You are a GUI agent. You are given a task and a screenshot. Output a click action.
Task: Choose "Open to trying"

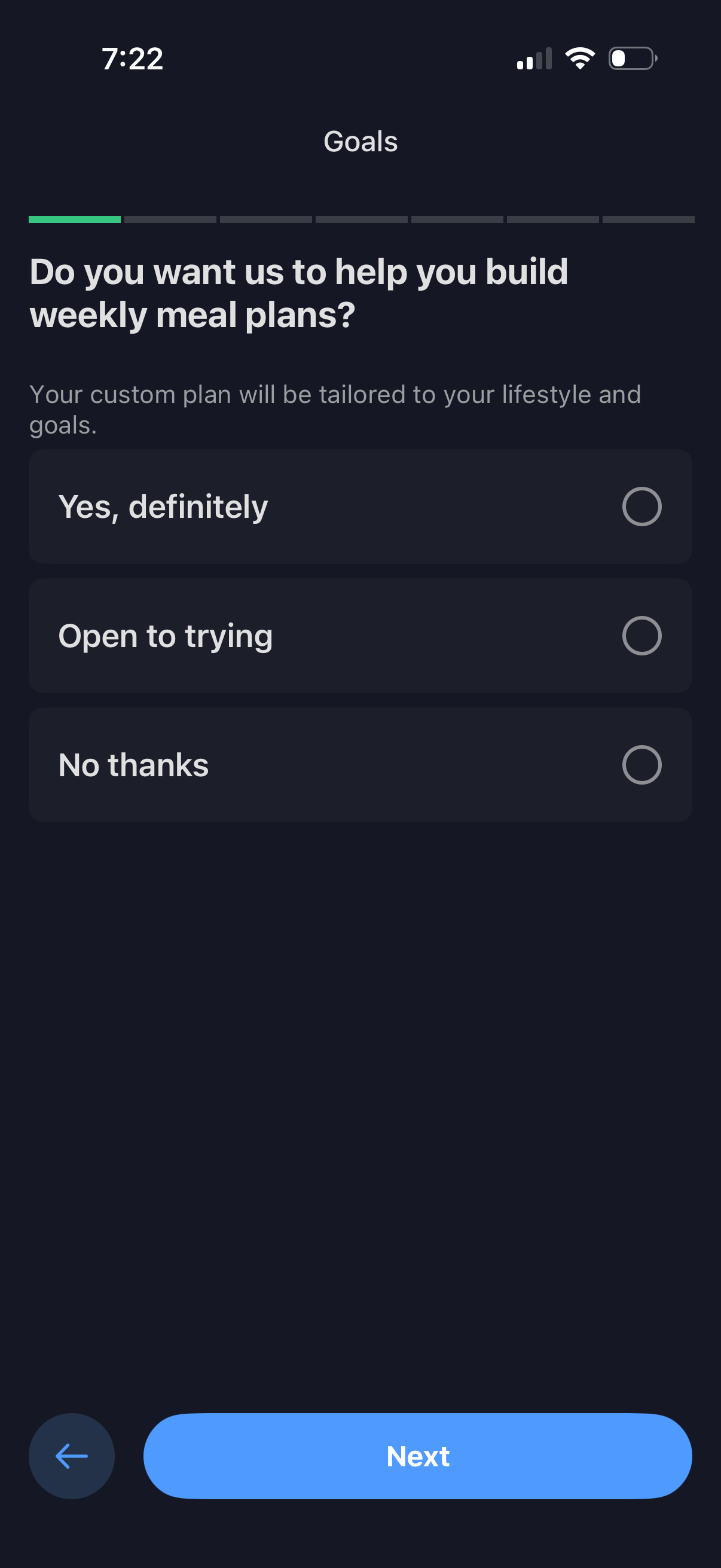click(x=359, y=636)
